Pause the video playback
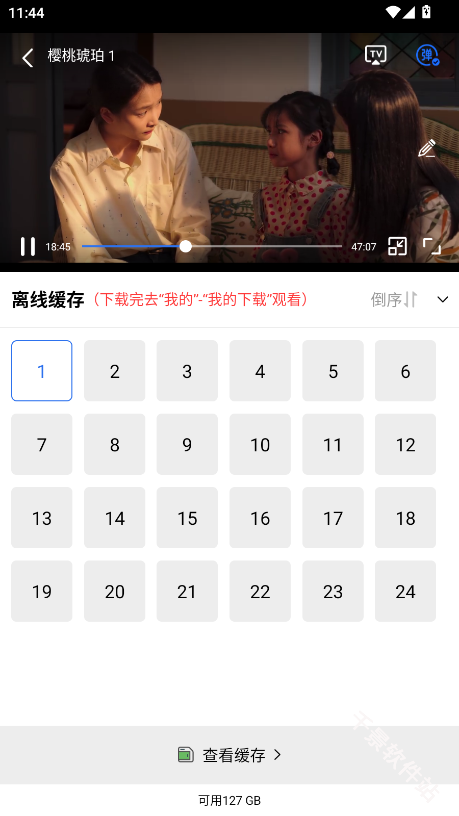Image resolution: width=459 pixels, height=816 pixels. tap(28, 247)
